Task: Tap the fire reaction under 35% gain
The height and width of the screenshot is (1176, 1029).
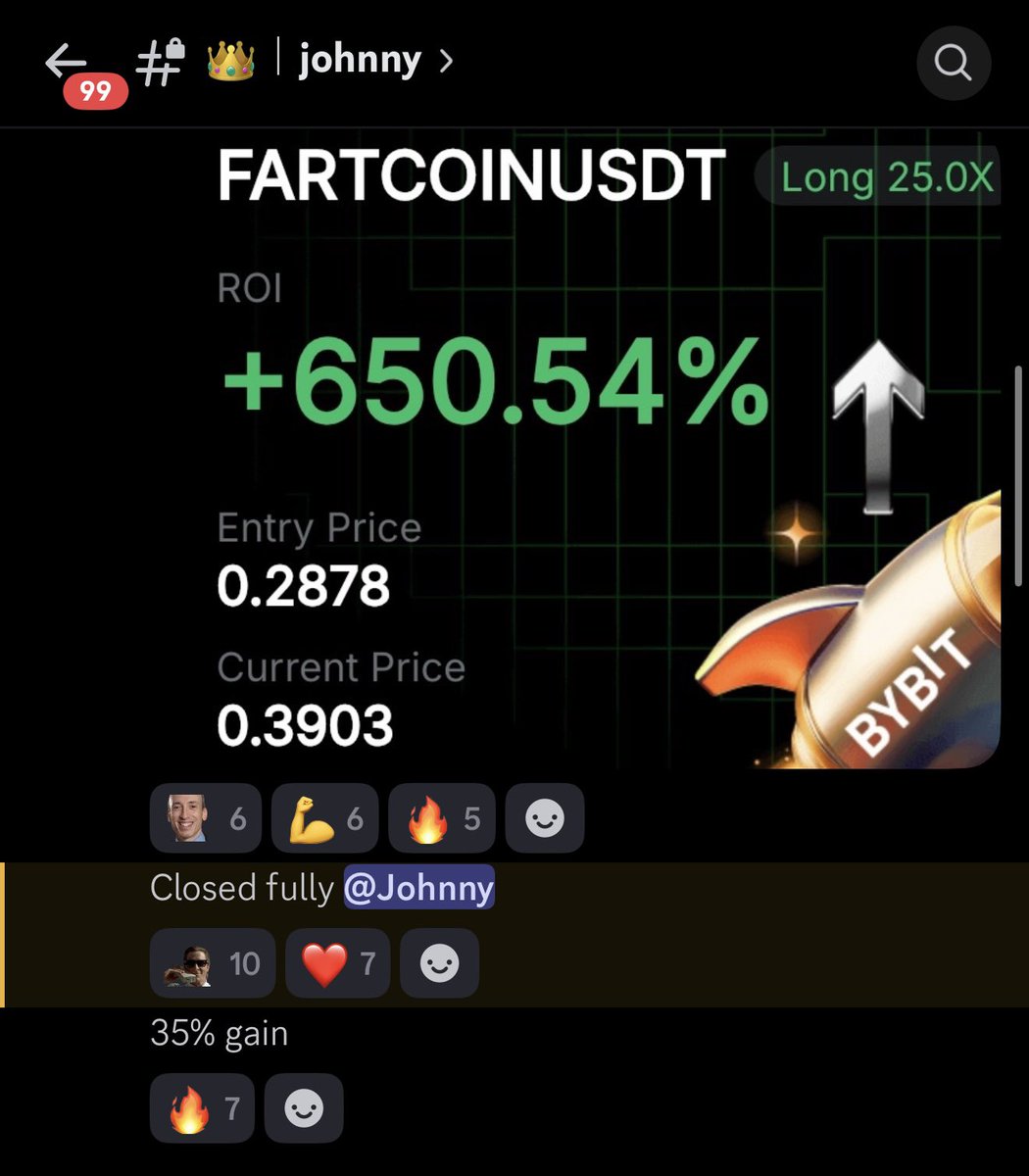Action: click(202, 1108)
